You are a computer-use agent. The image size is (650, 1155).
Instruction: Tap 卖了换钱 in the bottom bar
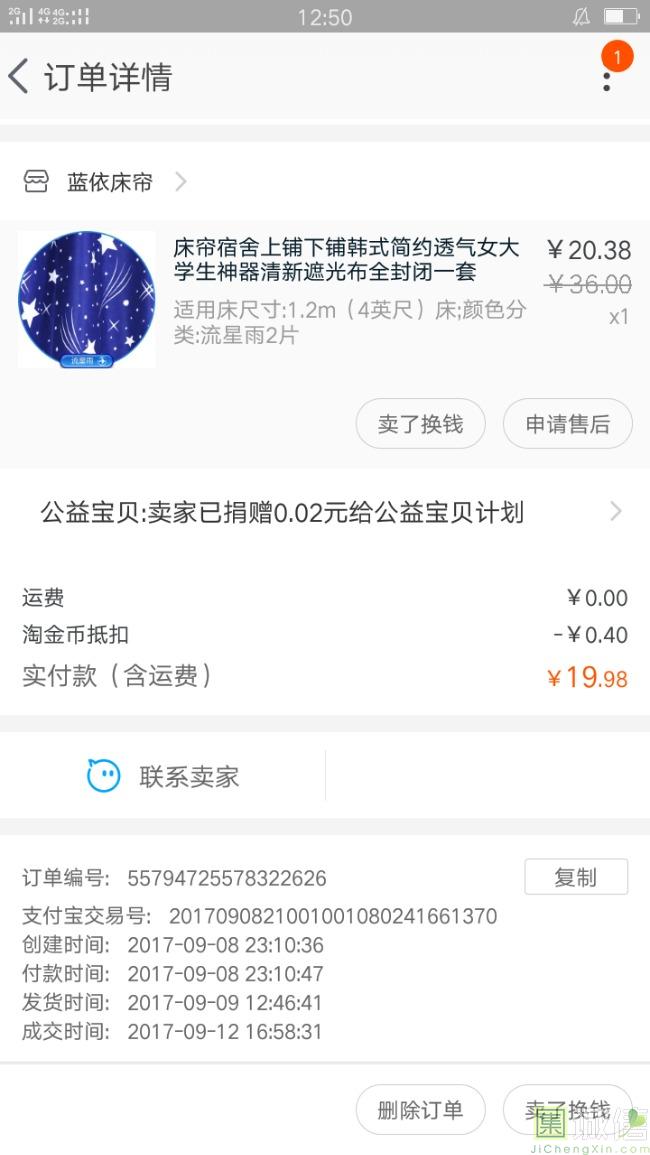coord(567,1110)
